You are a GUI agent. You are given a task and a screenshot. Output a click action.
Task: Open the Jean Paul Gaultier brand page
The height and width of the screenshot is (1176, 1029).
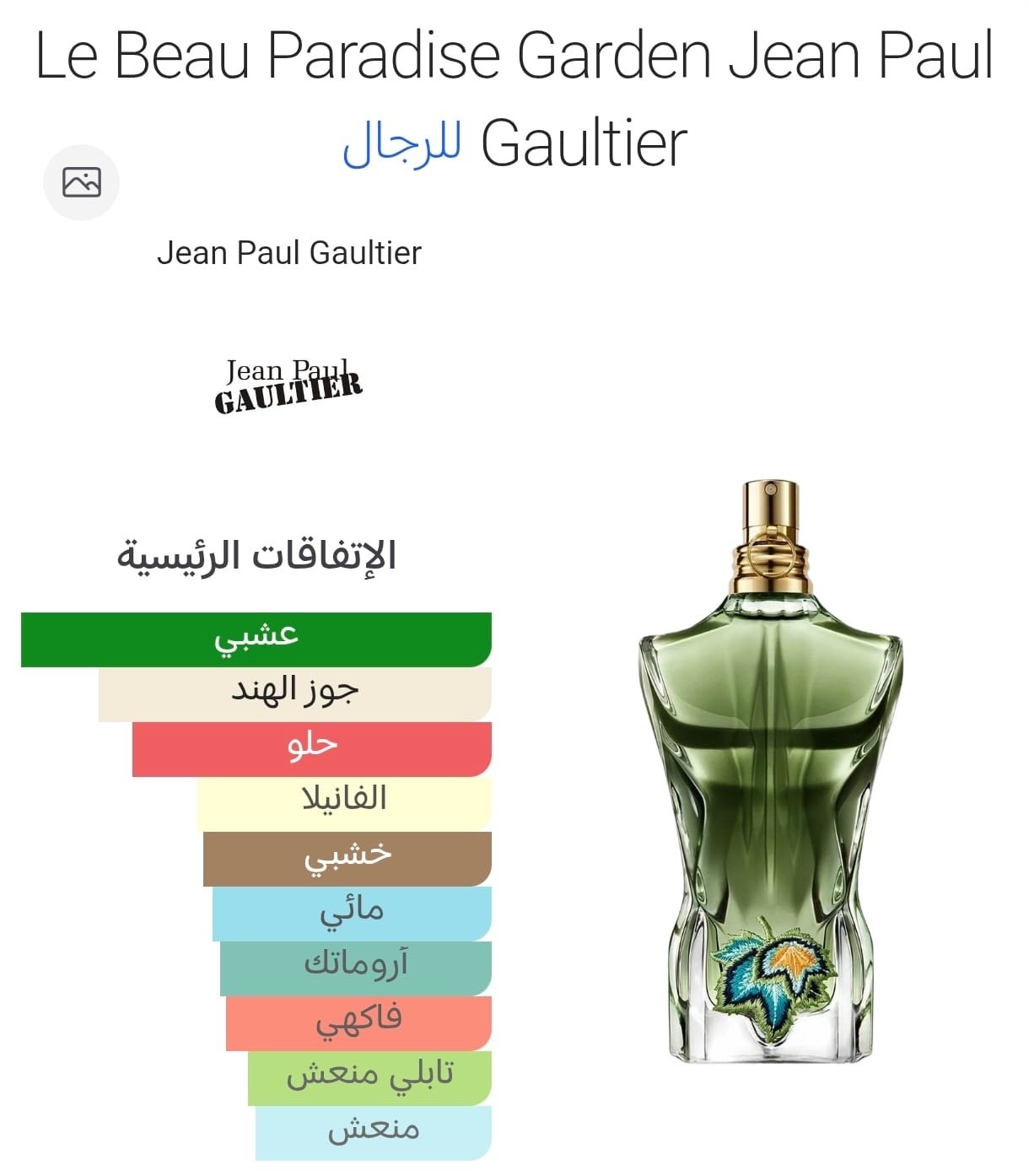[x=288, y=253]
